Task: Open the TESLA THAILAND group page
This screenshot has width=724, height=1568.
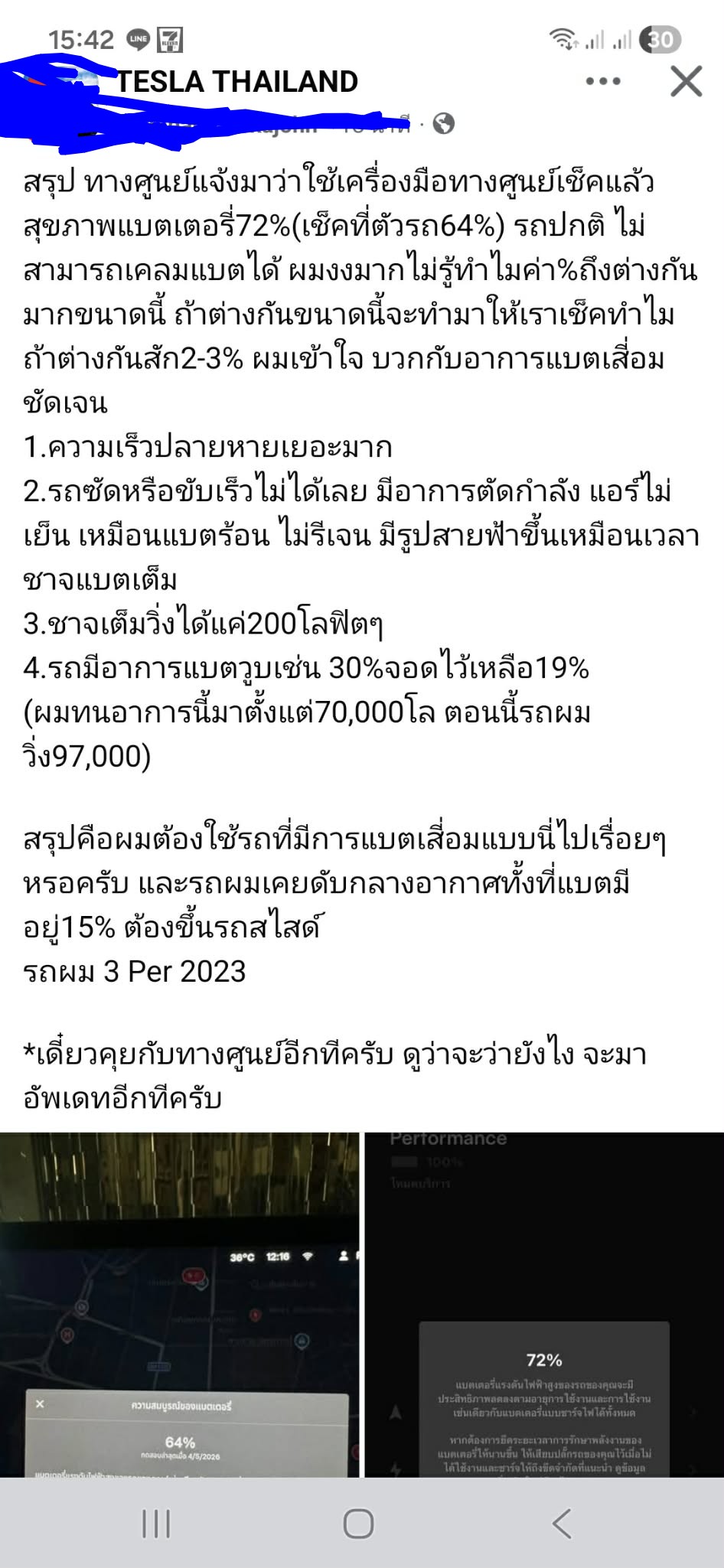Action: coord(237,81)
